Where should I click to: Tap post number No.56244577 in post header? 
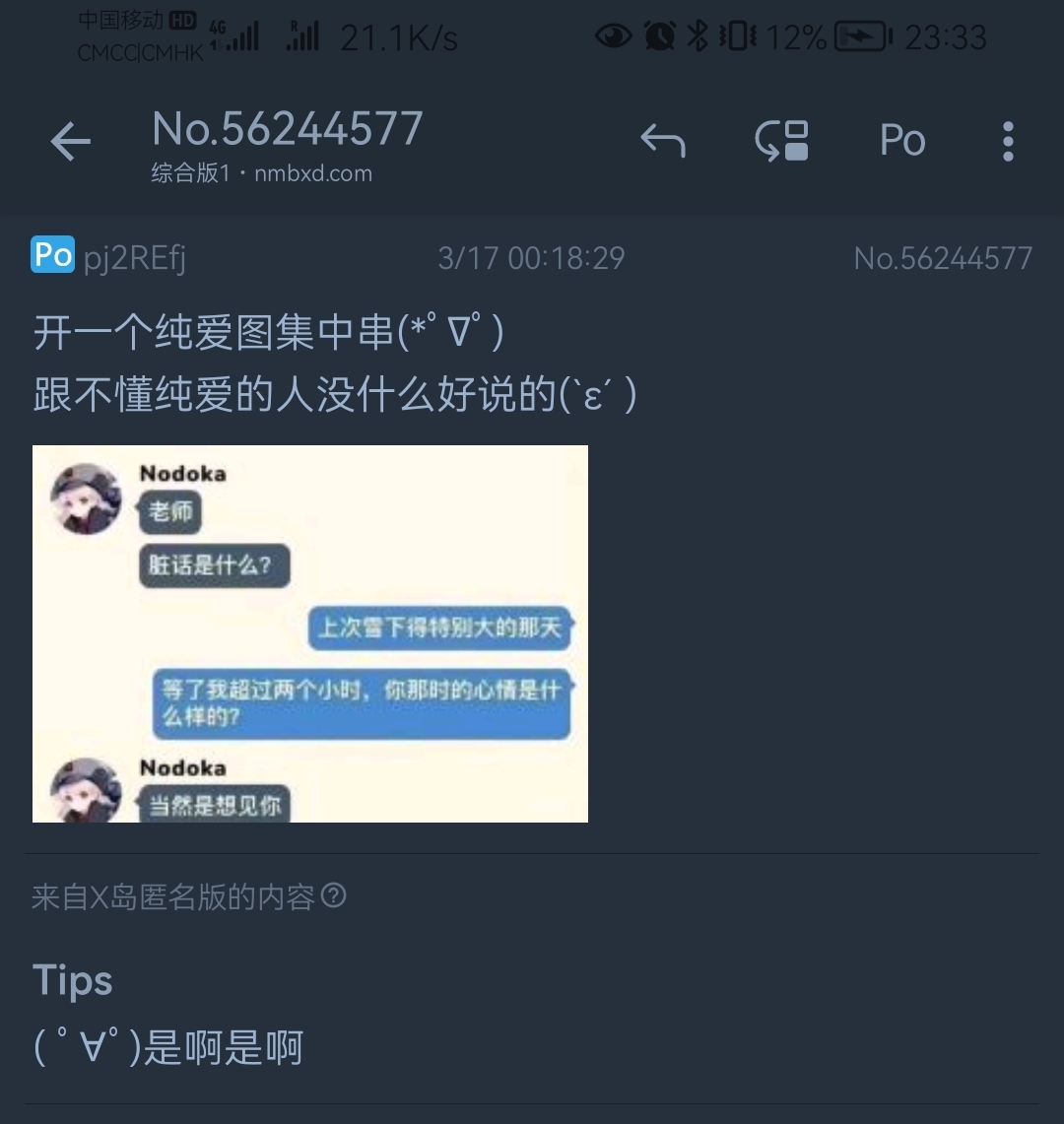pyautogui.click(x=943, y=258)
